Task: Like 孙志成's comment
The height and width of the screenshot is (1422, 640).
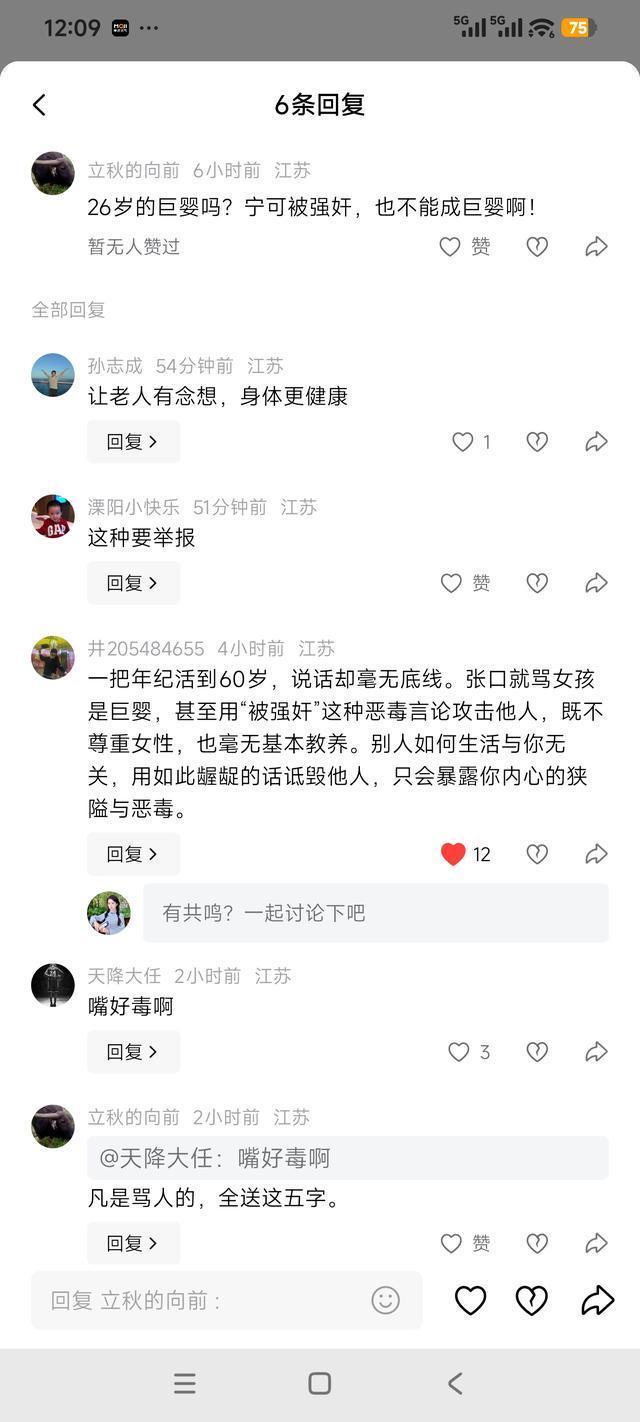Action: (x=462, y=441)
